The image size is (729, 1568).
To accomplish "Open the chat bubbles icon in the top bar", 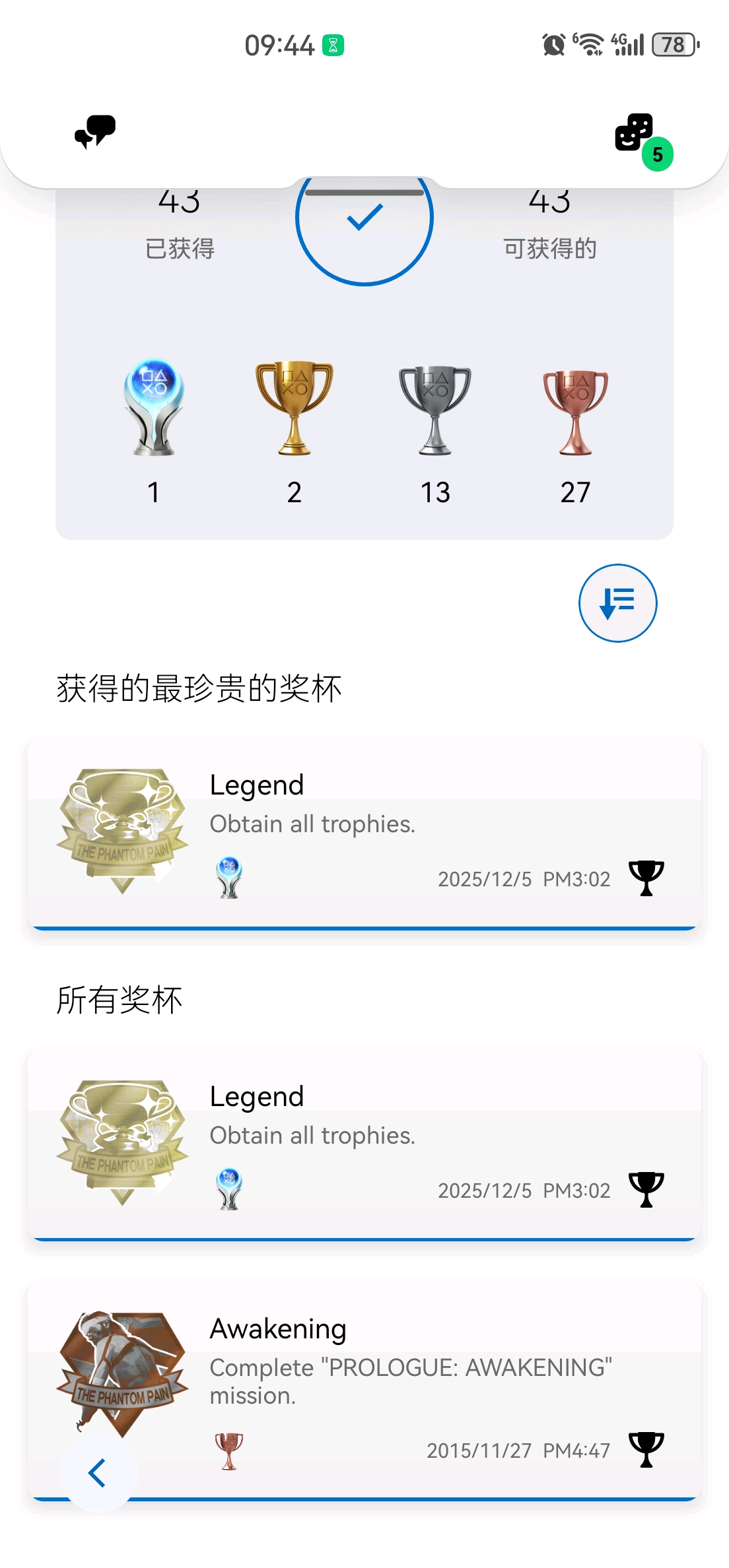I will click(x=95, y=131).
